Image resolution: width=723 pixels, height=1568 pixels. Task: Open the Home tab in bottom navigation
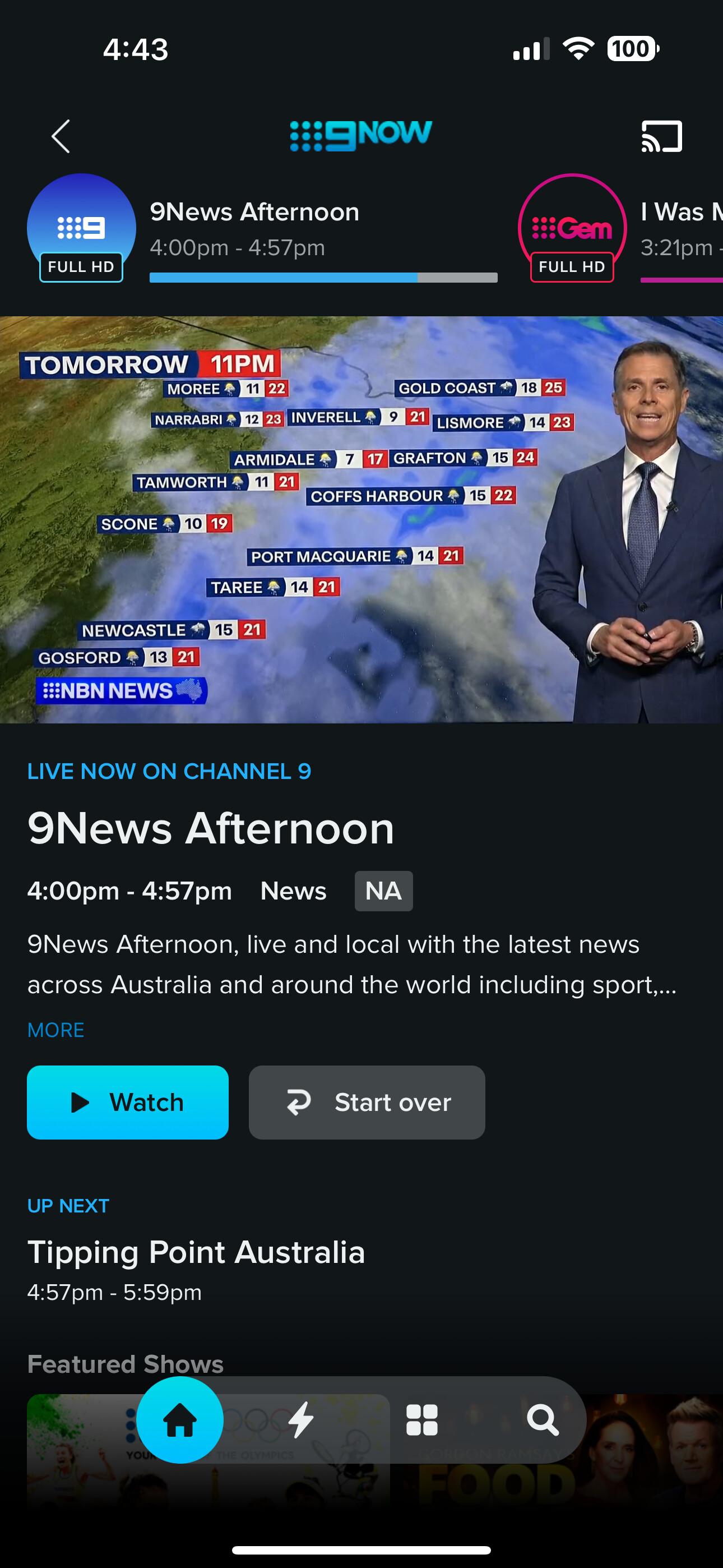pos(180,1420)
